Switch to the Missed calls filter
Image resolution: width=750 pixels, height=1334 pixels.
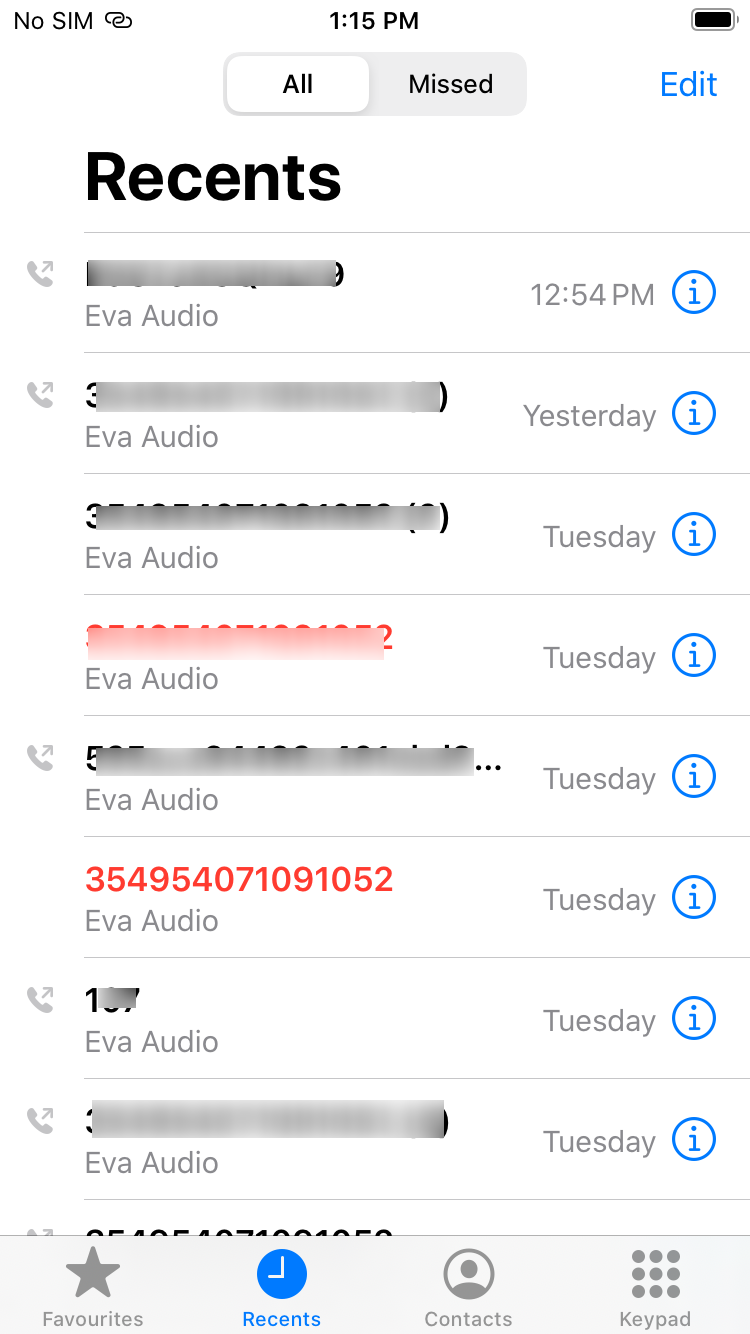click(450, 84)
